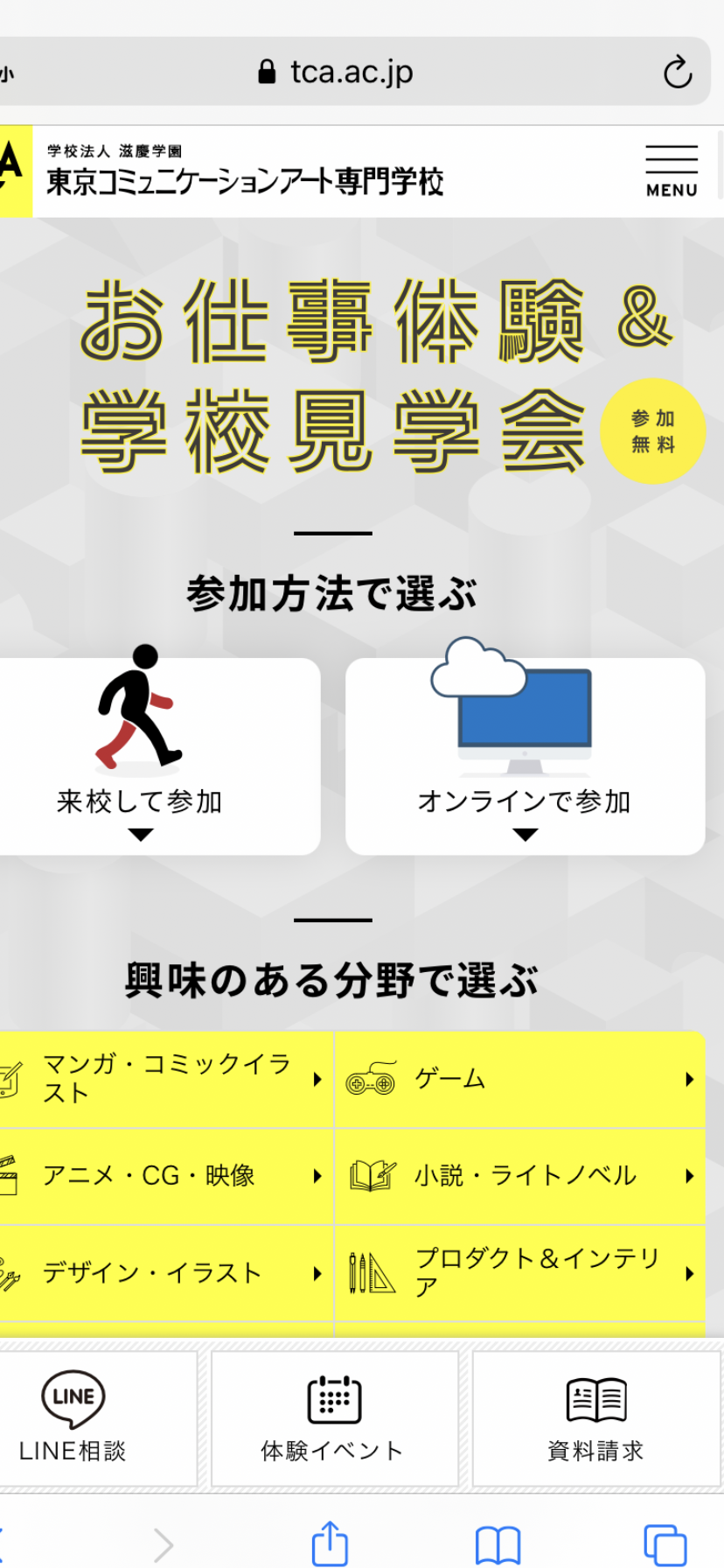724x1568 pixels.
Task: Show open Safari tabs
Action: coord(665,1544)
